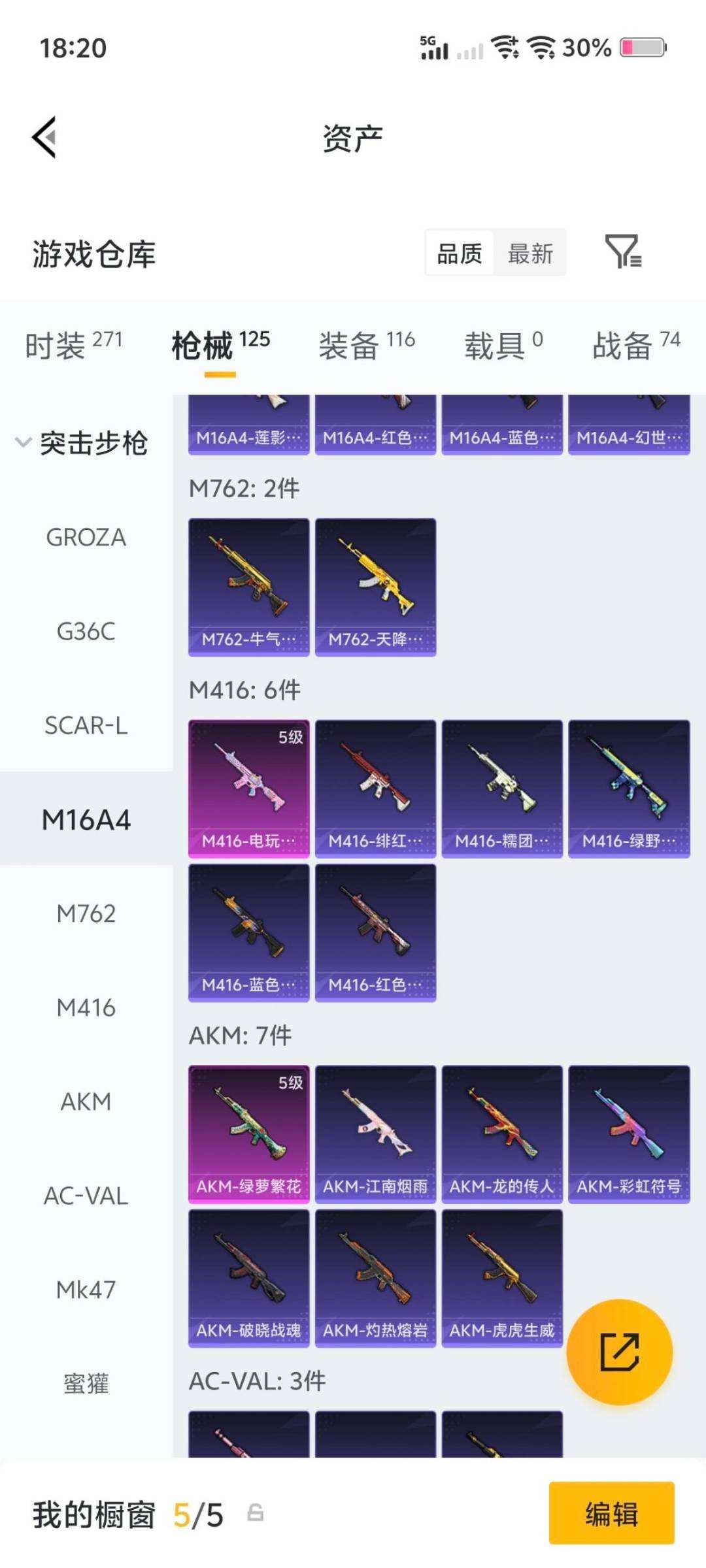
Task: Select M762 in the sidebar list
Action: click(x=86, y=914)
